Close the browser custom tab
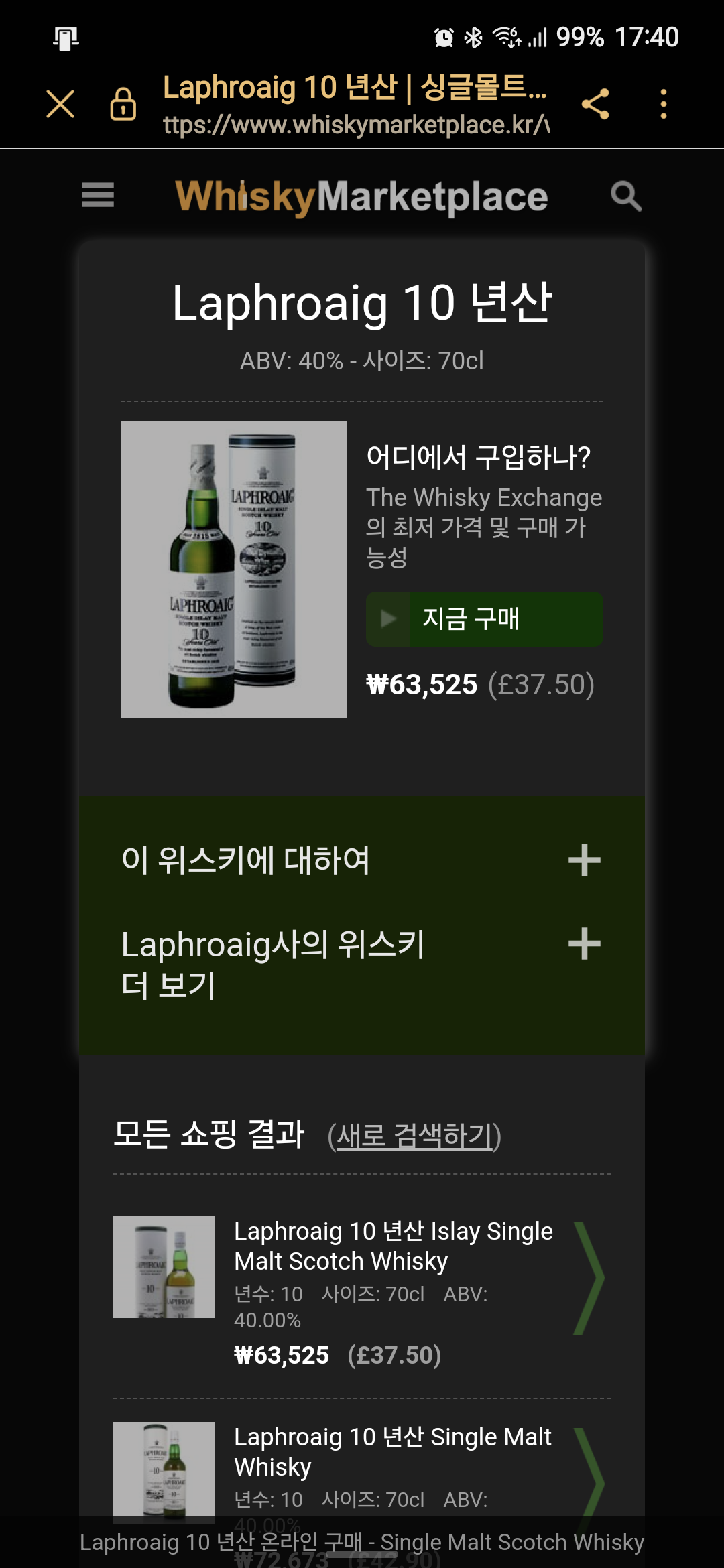This screenshot has width=724, height=1568. [x=60, y=104]
